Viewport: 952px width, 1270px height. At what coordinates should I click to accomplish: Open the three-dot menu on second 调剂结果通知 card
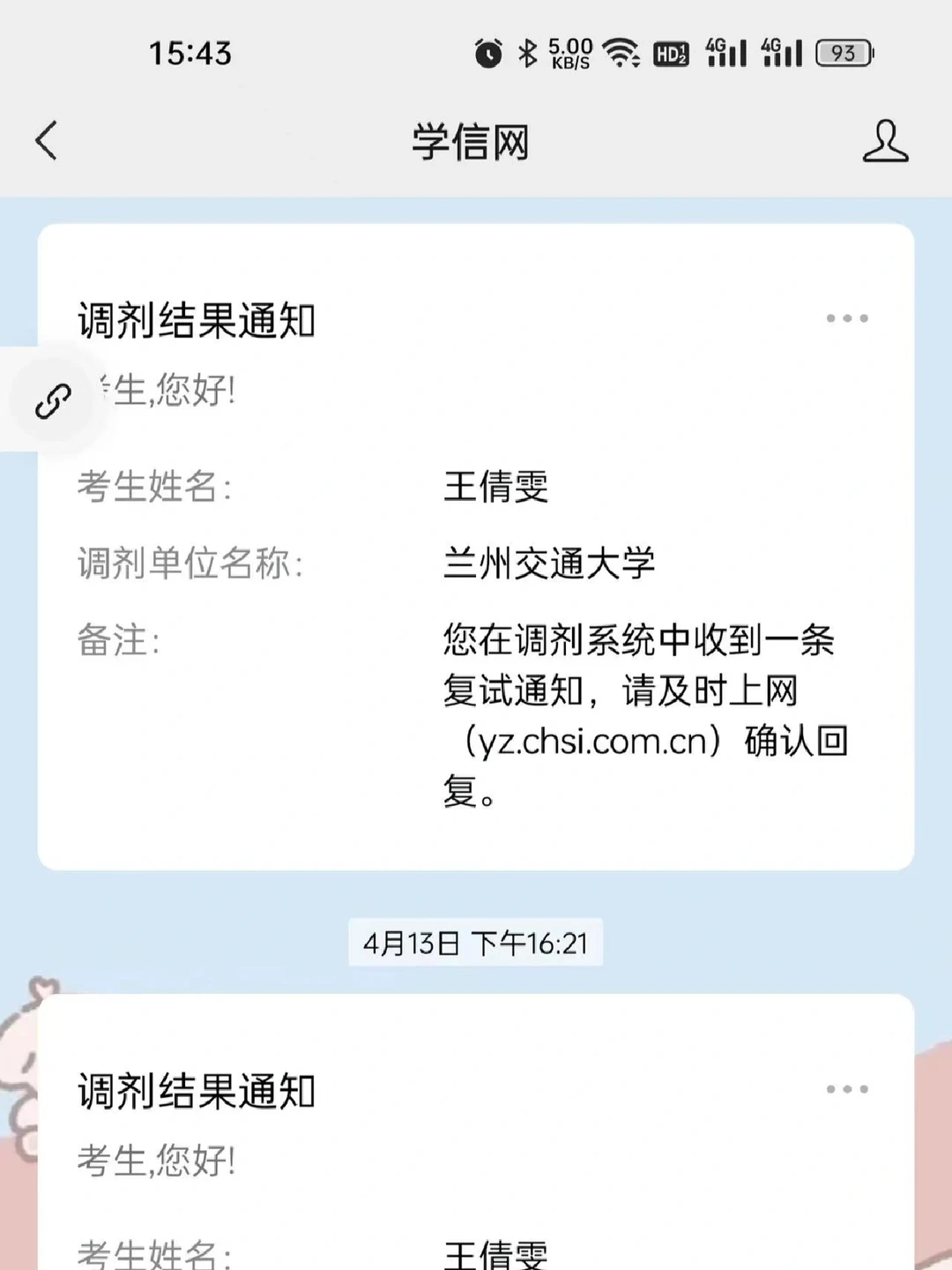pyautogui.click(x=848, y=1088)
